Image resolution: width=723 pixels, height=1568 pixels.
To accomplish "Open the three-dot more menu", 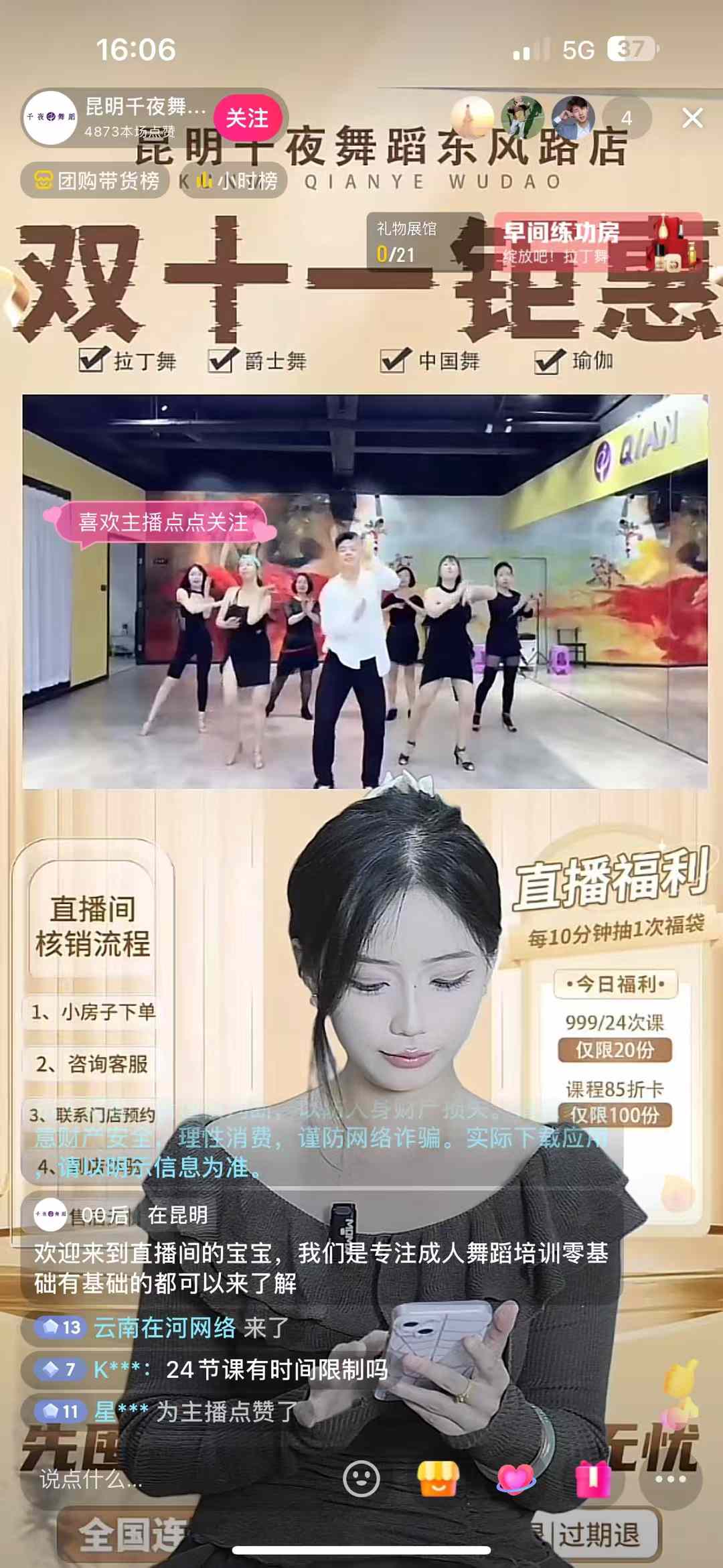I will [x=670, y=1478].
